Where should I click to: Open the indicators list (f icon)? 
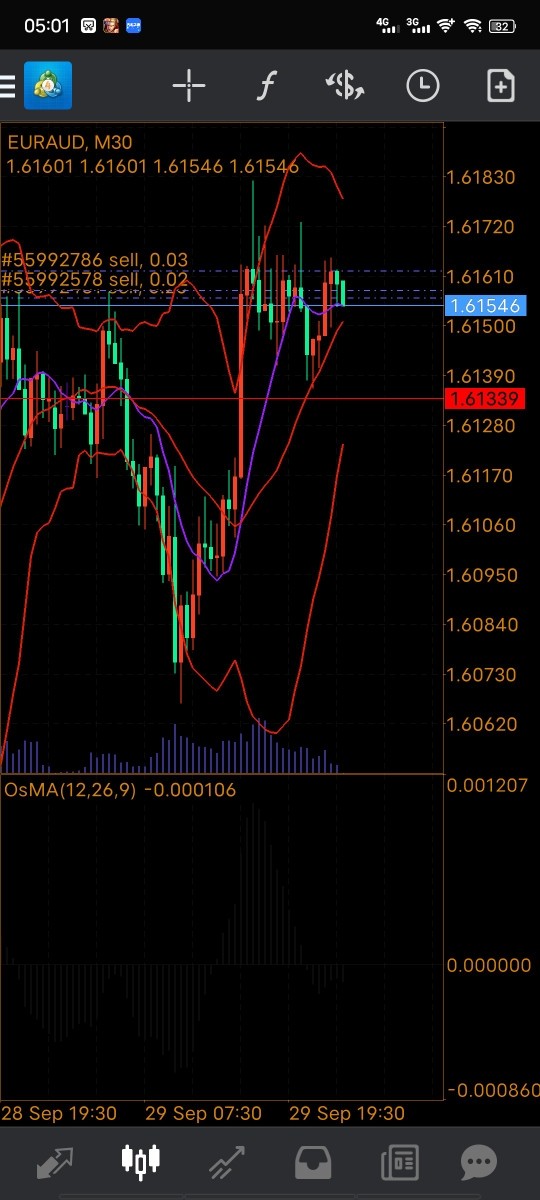pyautogui.click(x=265, y=86)
